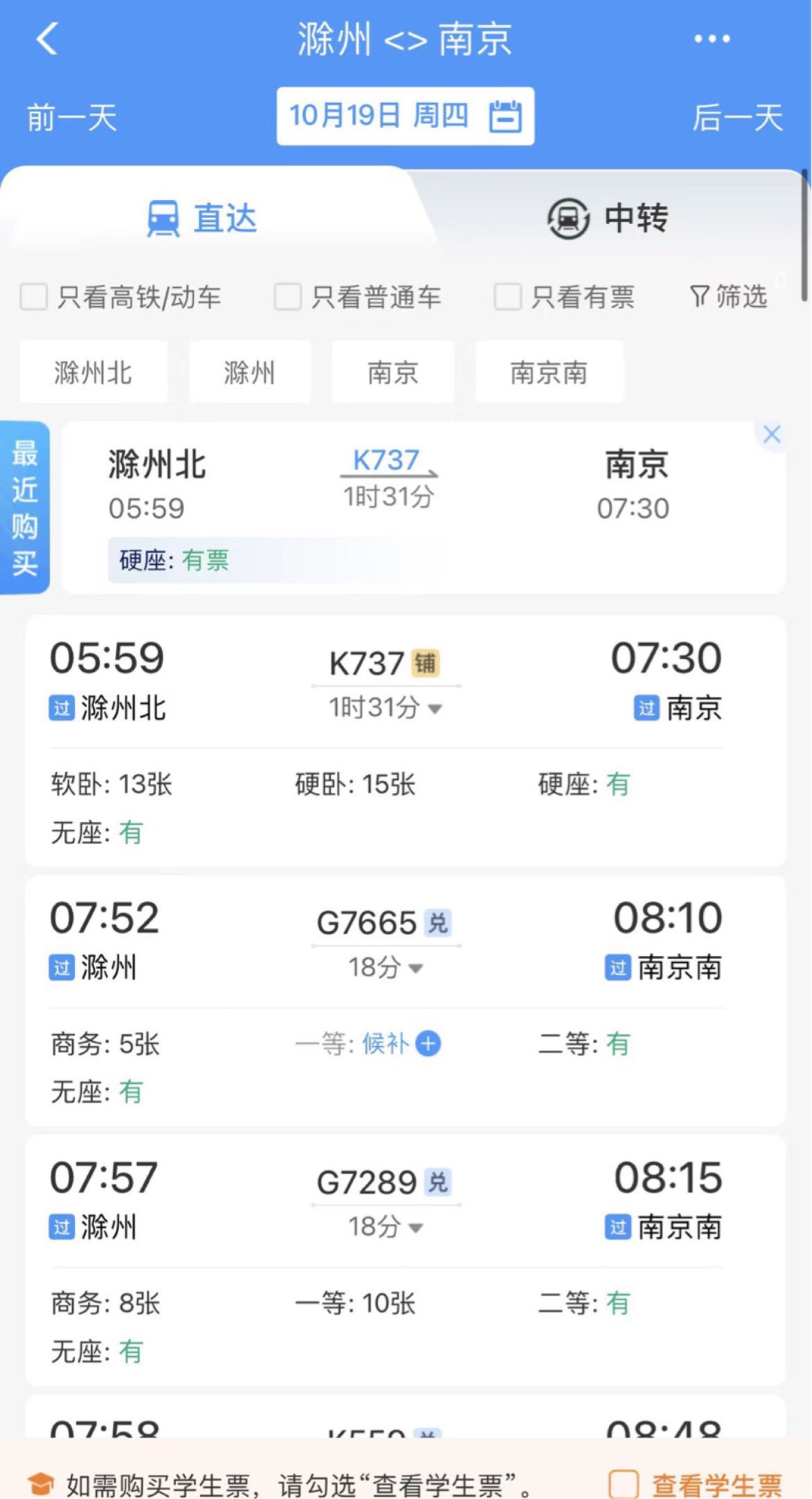Open the recently purchased K737 card
The image size is (812, 1499).
click(x=423, y=507)
